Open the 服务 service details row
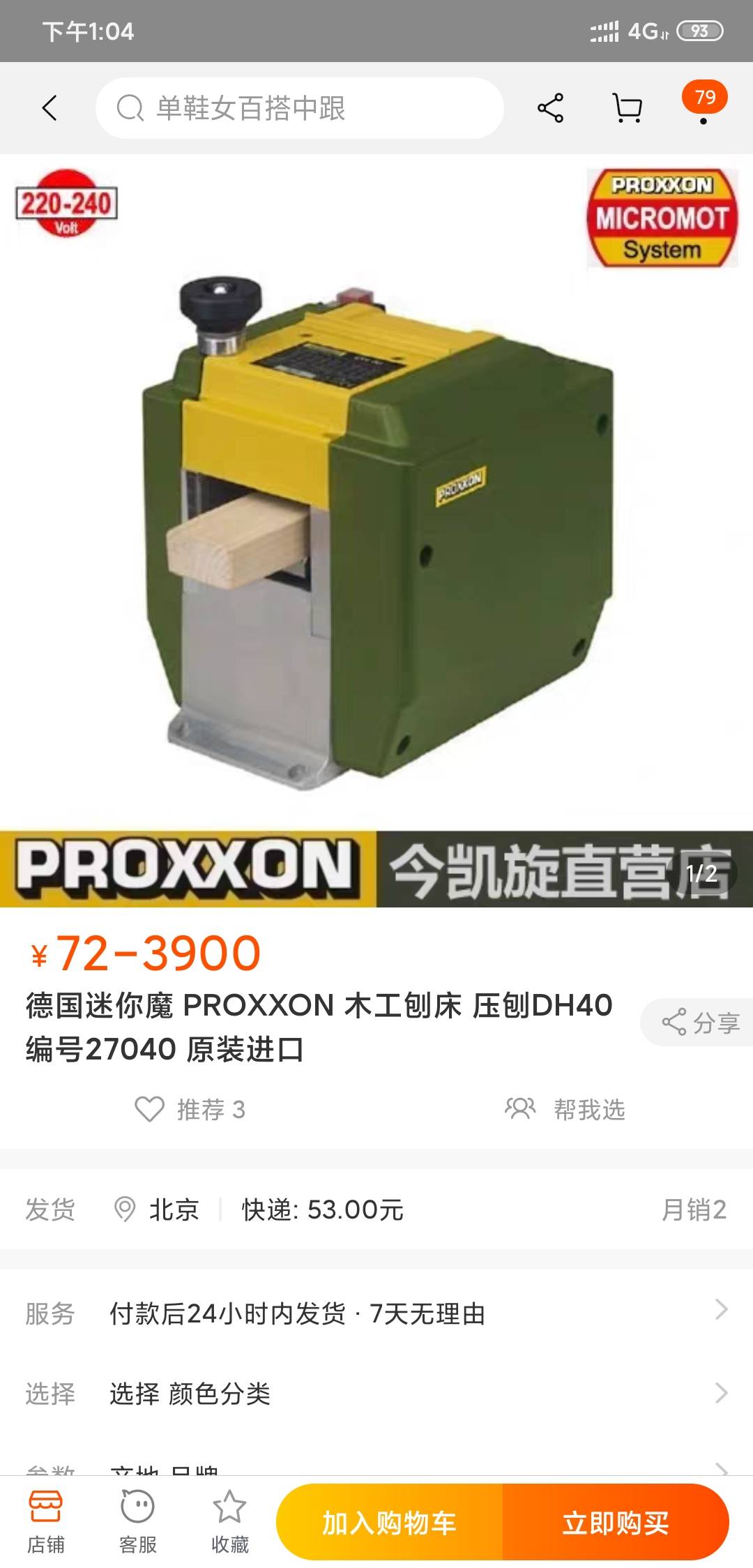Viewport: 753px width, 1568px height. [x=376, y=1313]
